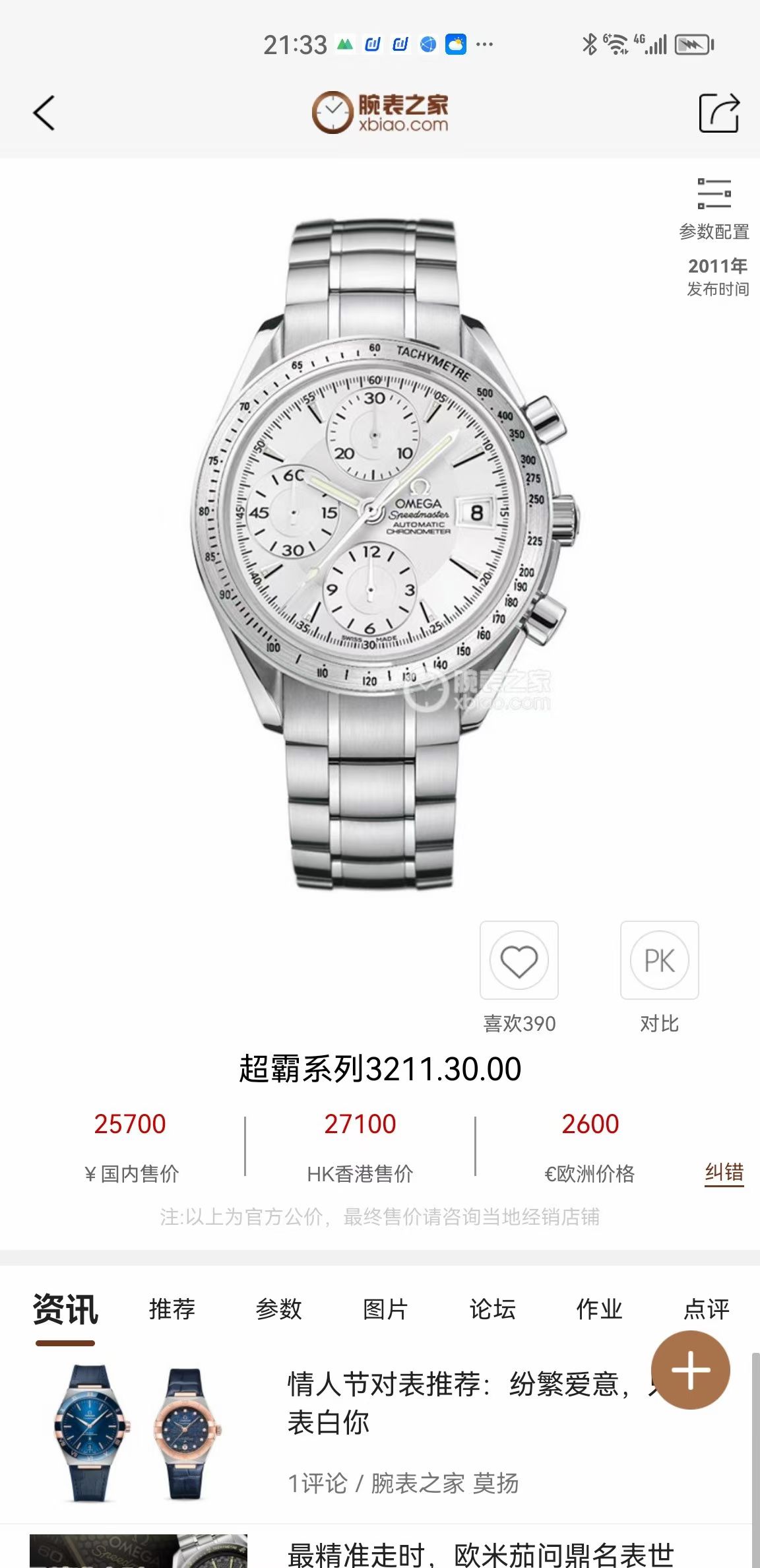760x1568 pixels.
Task: Like this watch with the heart button
Action: [x=519, y=960]
